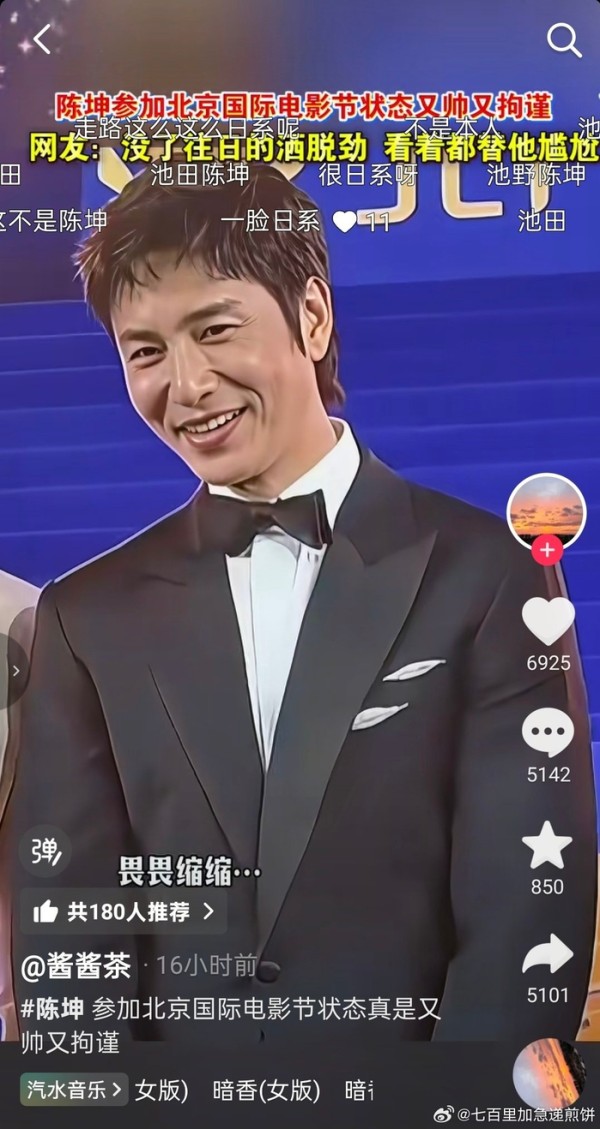Open the 汽水音乐 music chip

pos(75,1089)
